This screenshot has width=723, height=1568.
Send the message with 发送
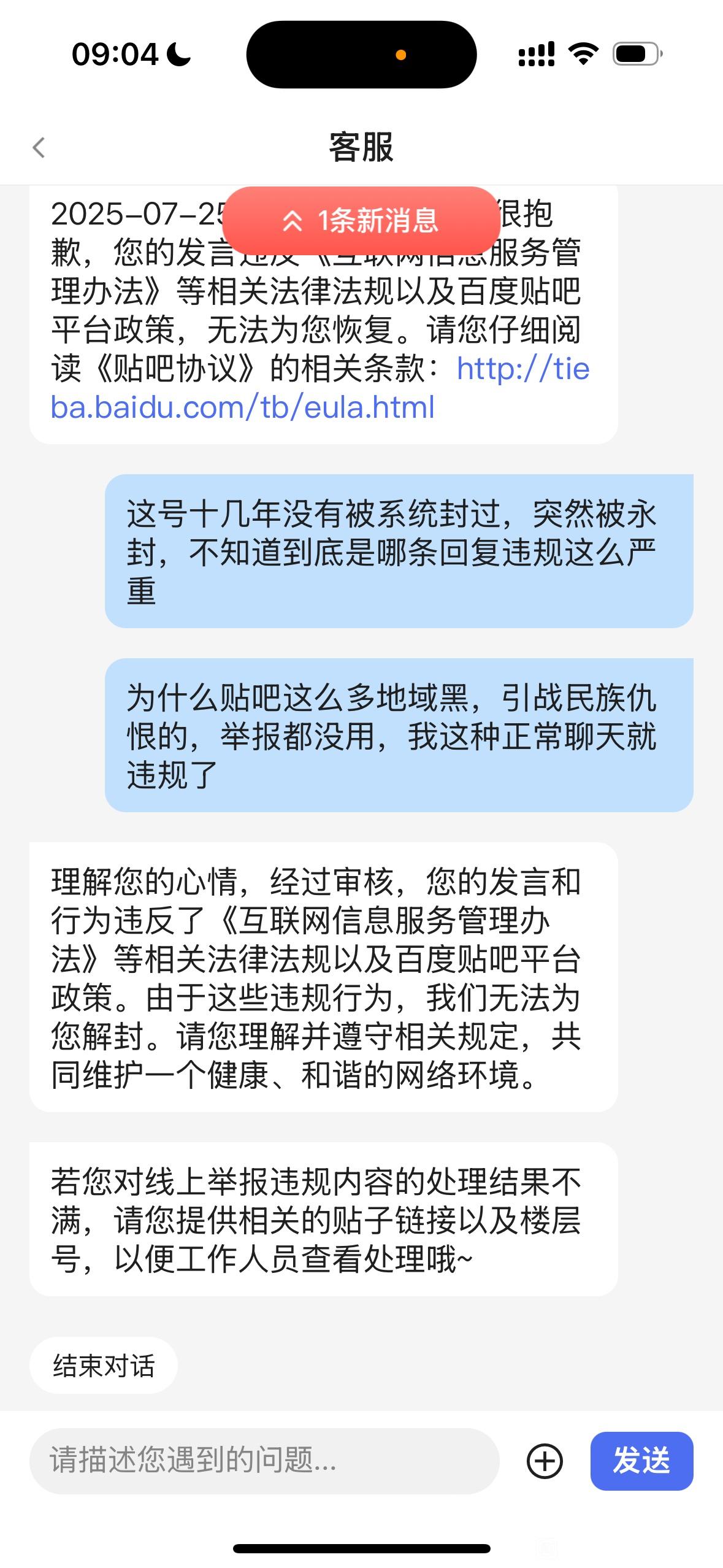[641, 1461]
